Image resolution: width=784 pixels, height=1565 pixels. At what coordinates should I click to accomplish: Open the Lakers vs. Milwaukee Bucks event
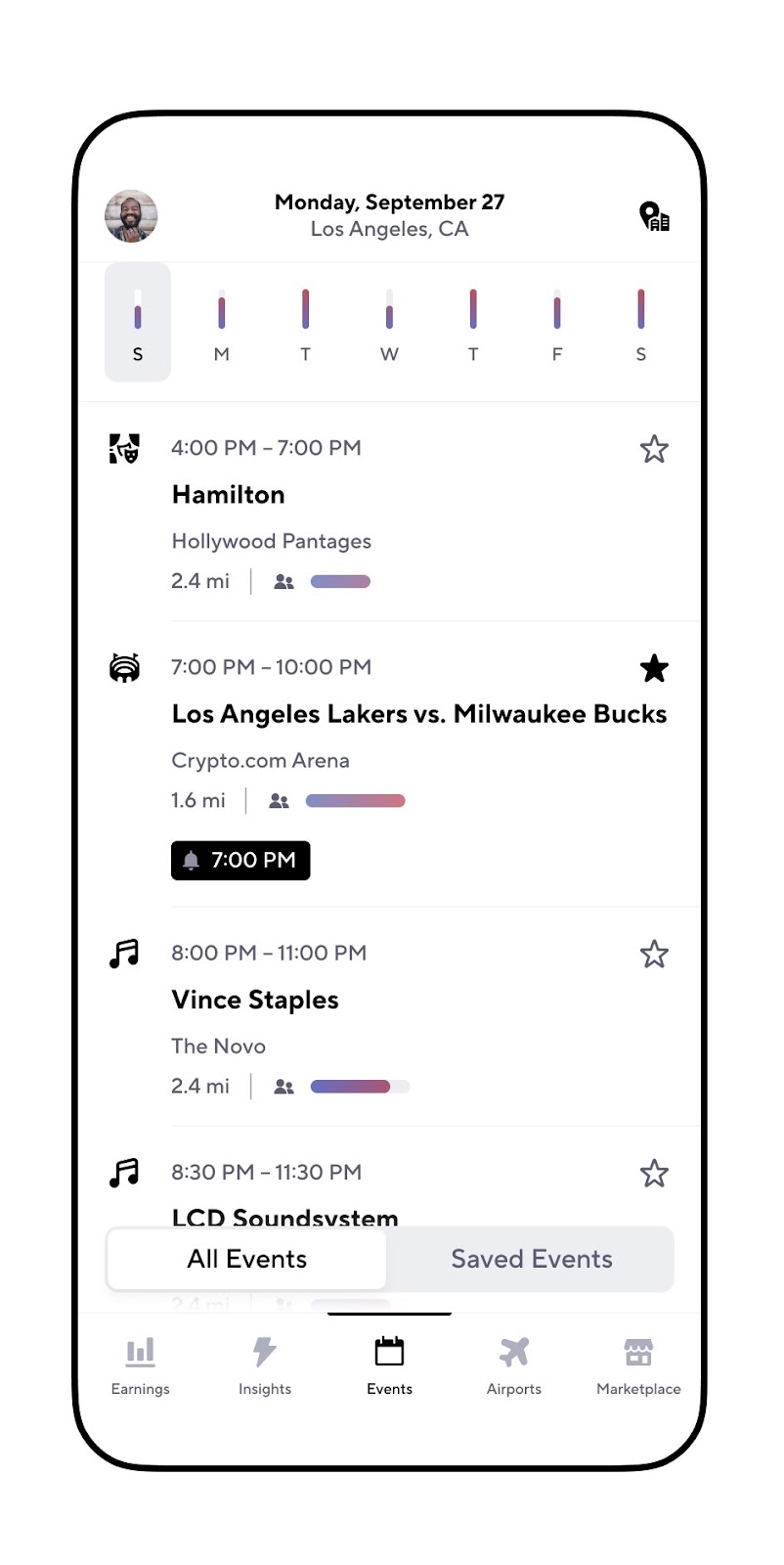coord(418,714)
